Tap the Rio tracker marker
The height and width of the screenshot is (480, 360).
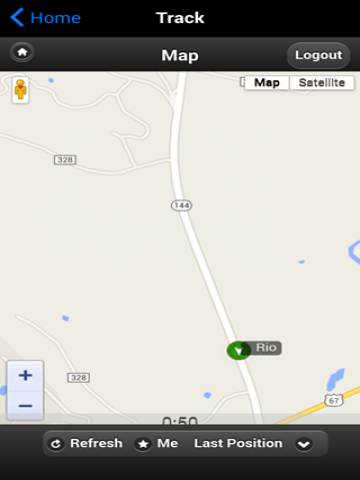[239, 350]
